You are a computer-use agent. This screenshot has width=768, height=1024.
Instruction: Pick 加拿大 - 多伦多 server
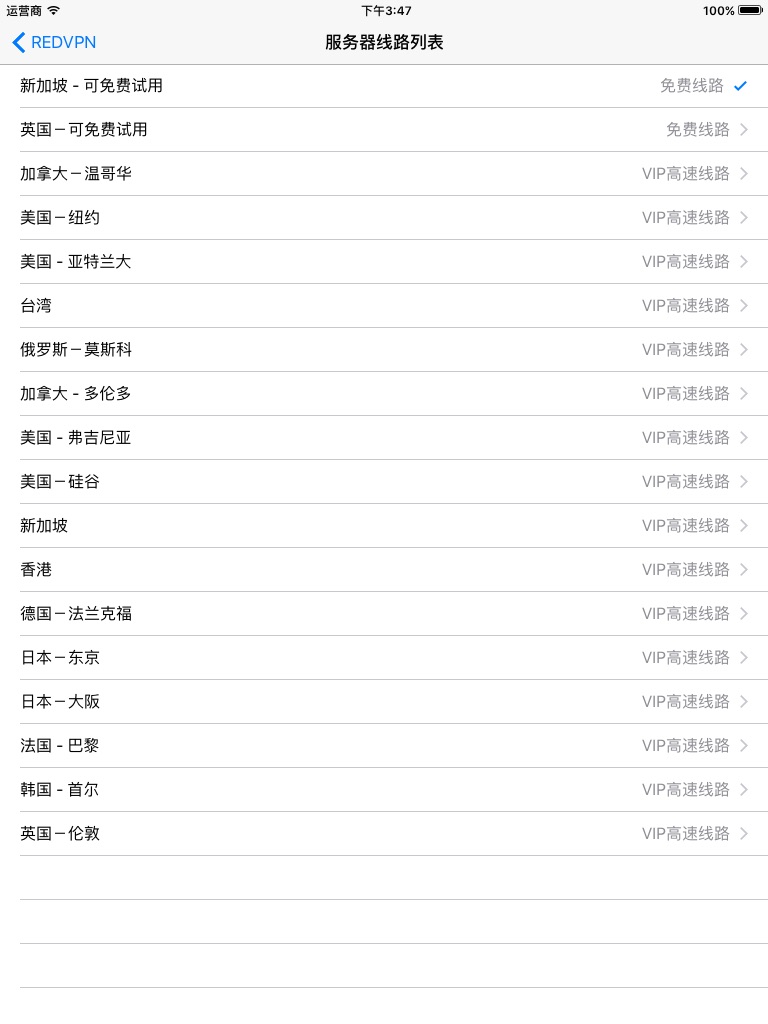[384, 393]
